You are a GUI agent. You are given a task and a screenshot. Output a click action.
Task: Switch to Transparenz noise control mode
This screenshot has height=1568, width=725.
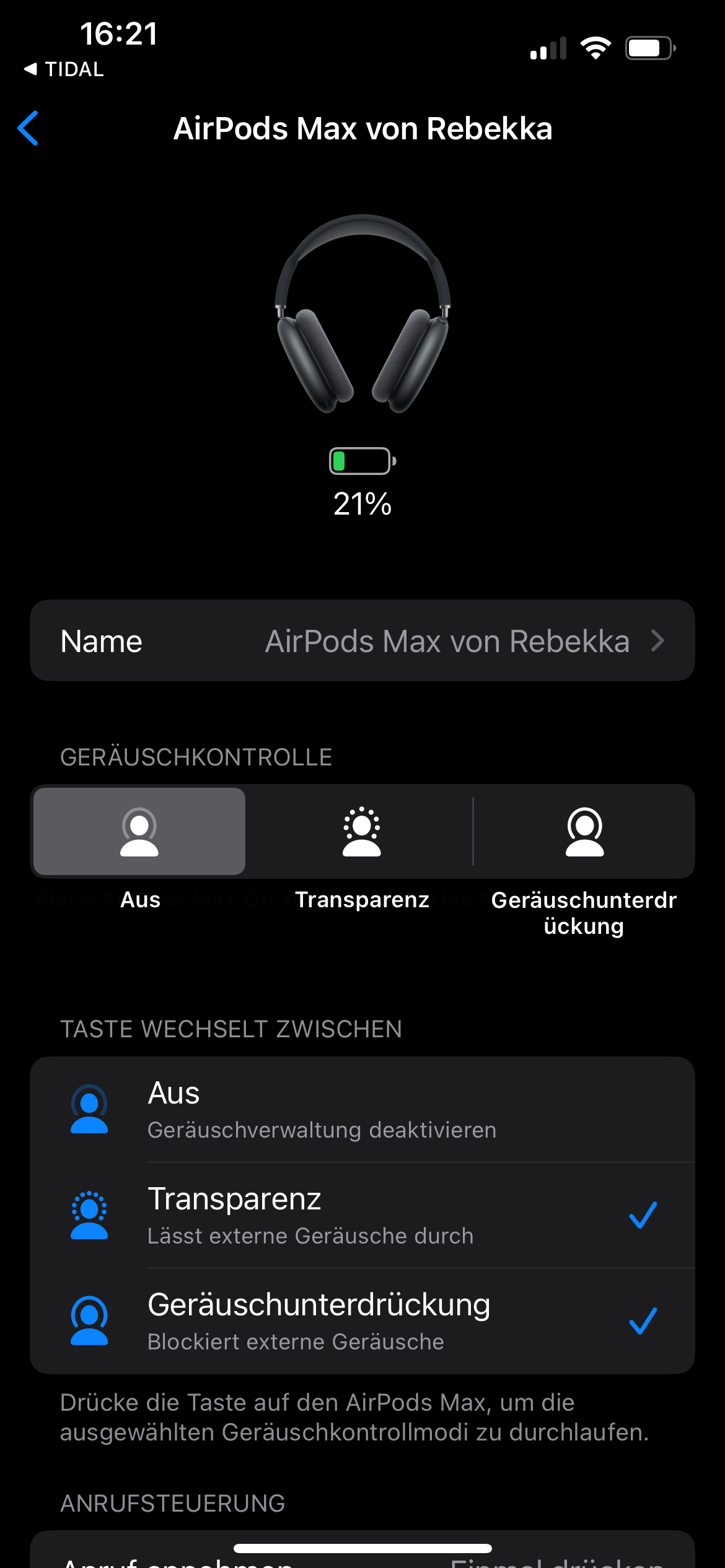pyautogui.click(x=362, y=832)
